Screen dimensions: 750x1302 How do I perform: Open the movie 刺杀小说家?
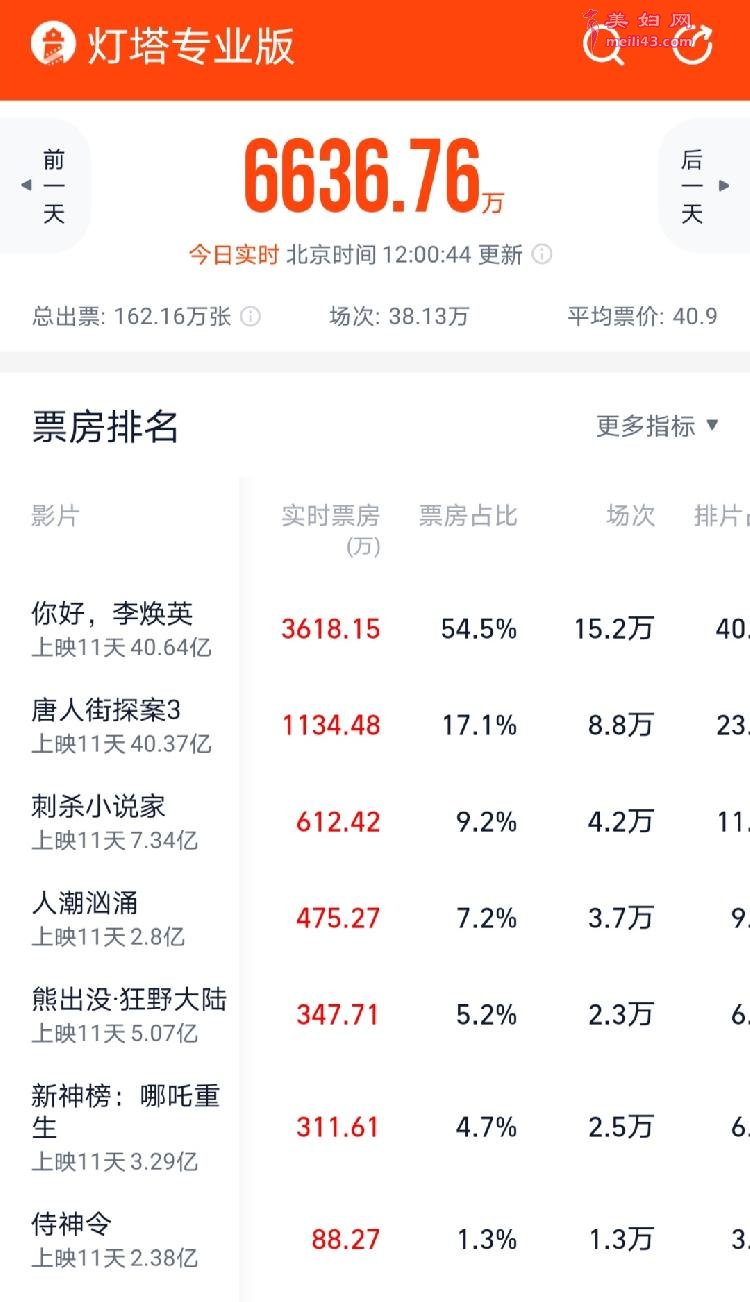pos(99,806)
